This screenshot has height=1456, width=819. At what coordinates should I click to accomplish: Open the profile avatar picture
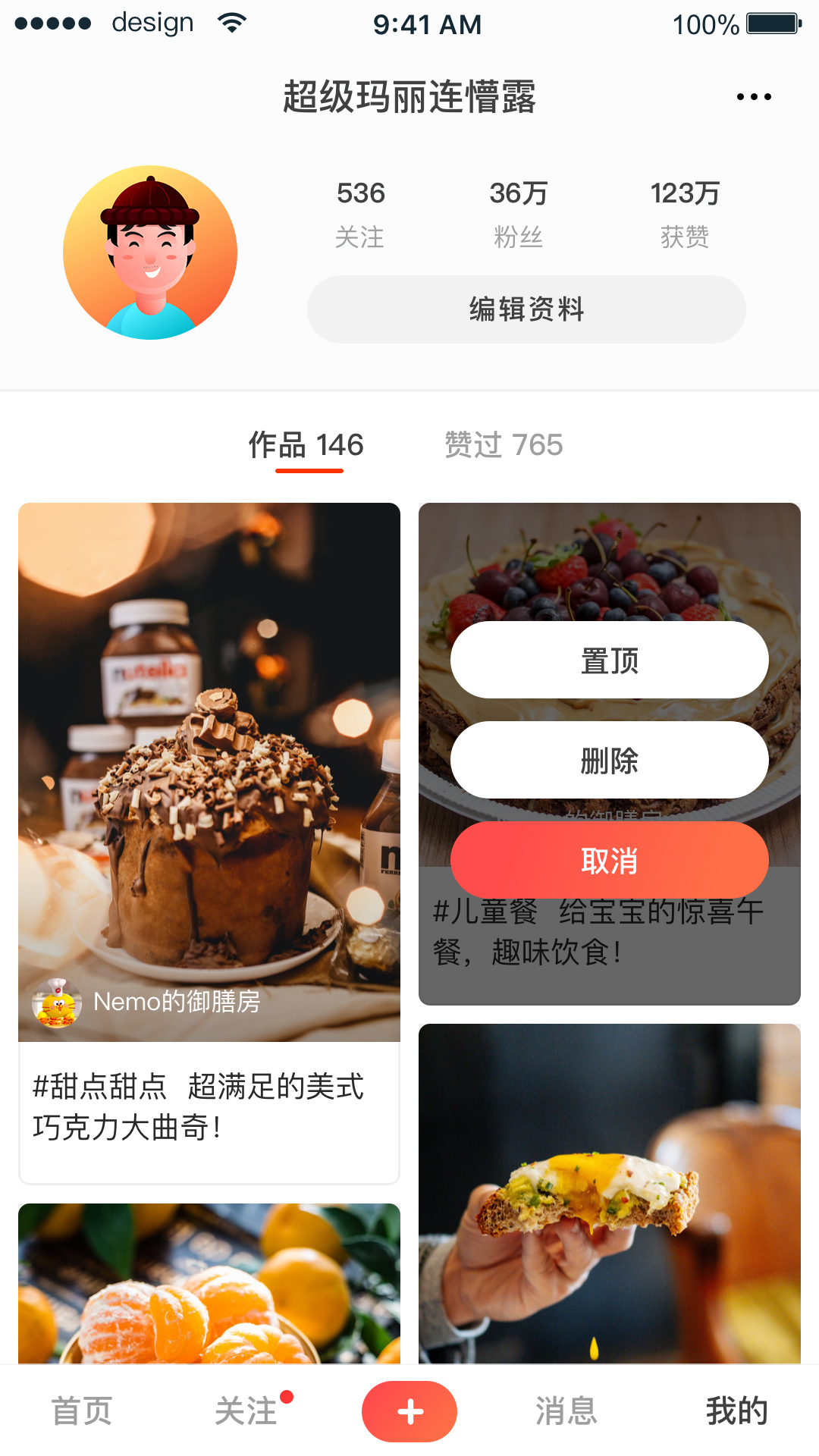pyautogui.click(x=150, y=253)
